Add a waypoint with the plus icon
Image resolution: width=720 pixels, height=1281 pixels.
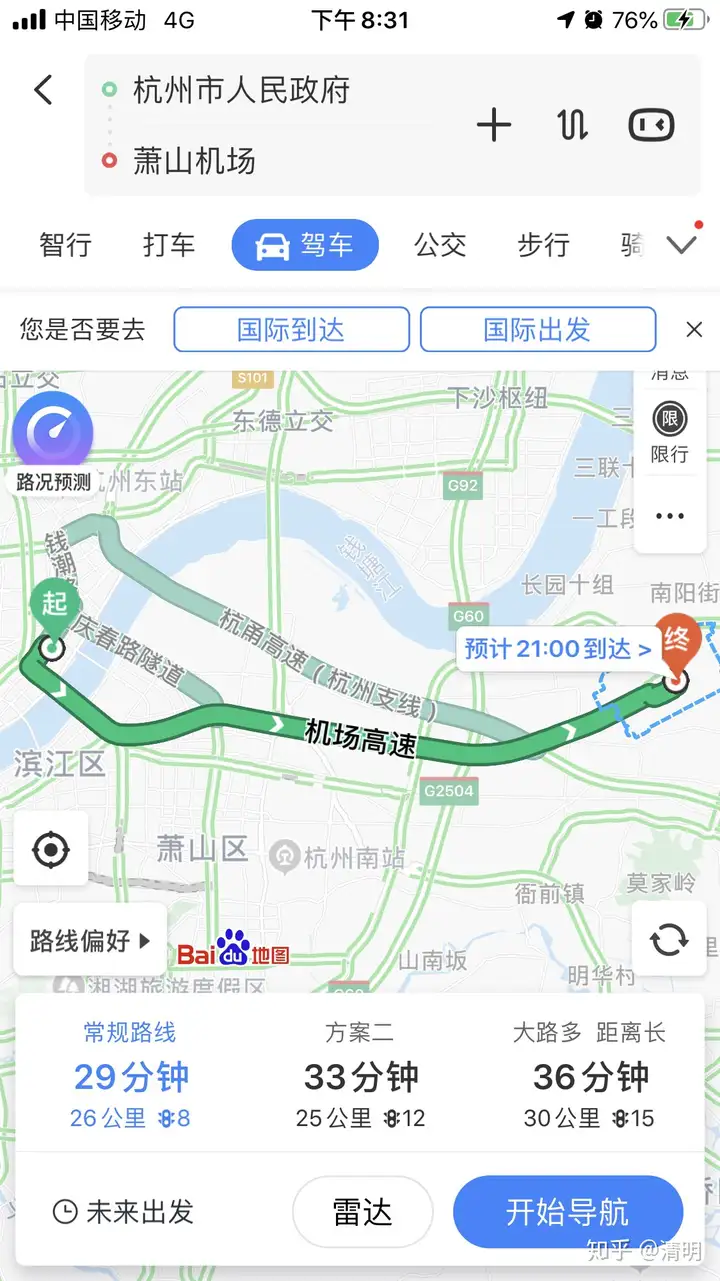pyautogui.click(x=494, y=125)
